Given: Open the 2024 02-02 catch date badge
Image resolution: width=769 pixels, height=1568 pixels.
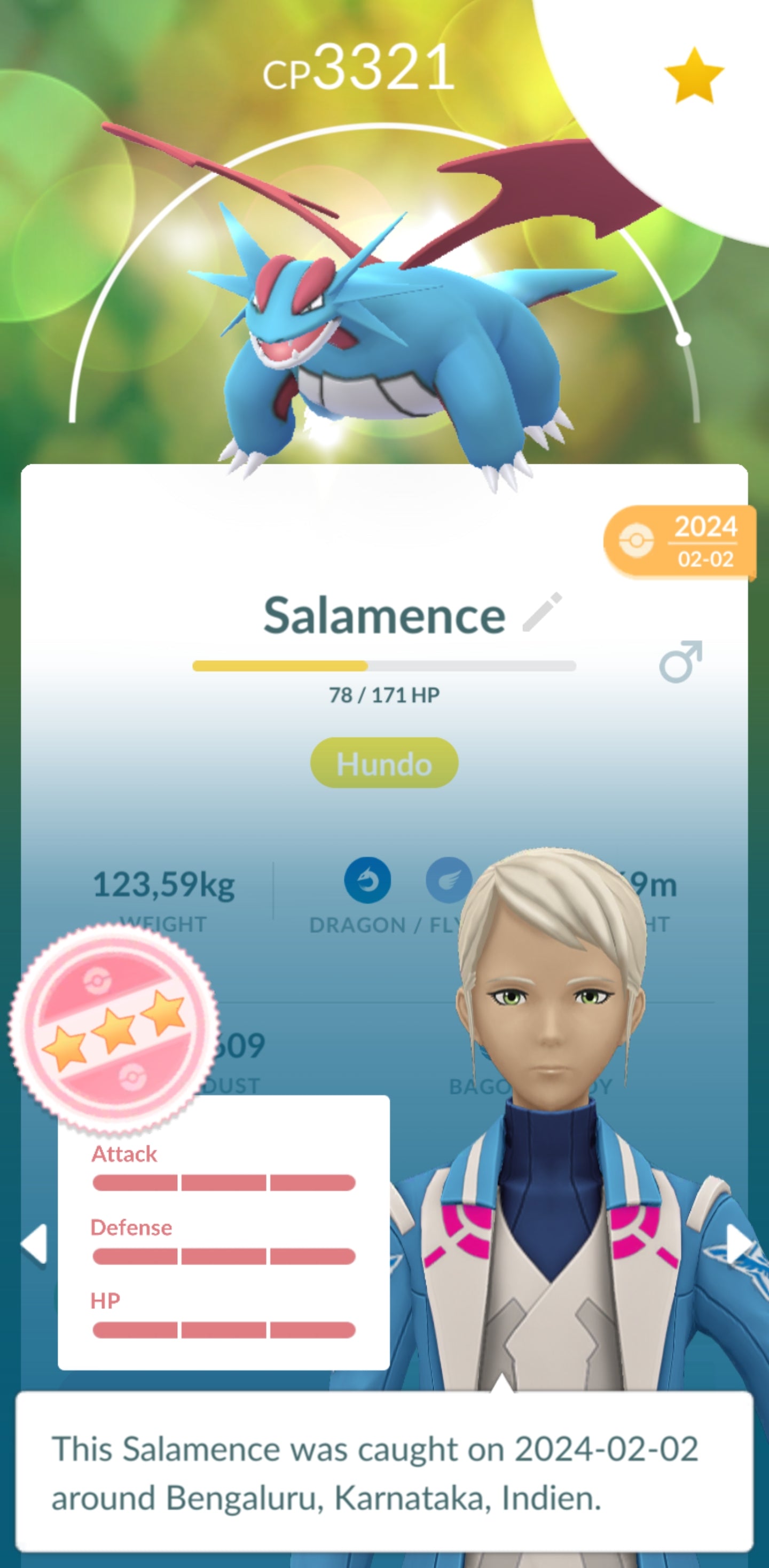Looking at the screenshot, I should tap(680, 541).
